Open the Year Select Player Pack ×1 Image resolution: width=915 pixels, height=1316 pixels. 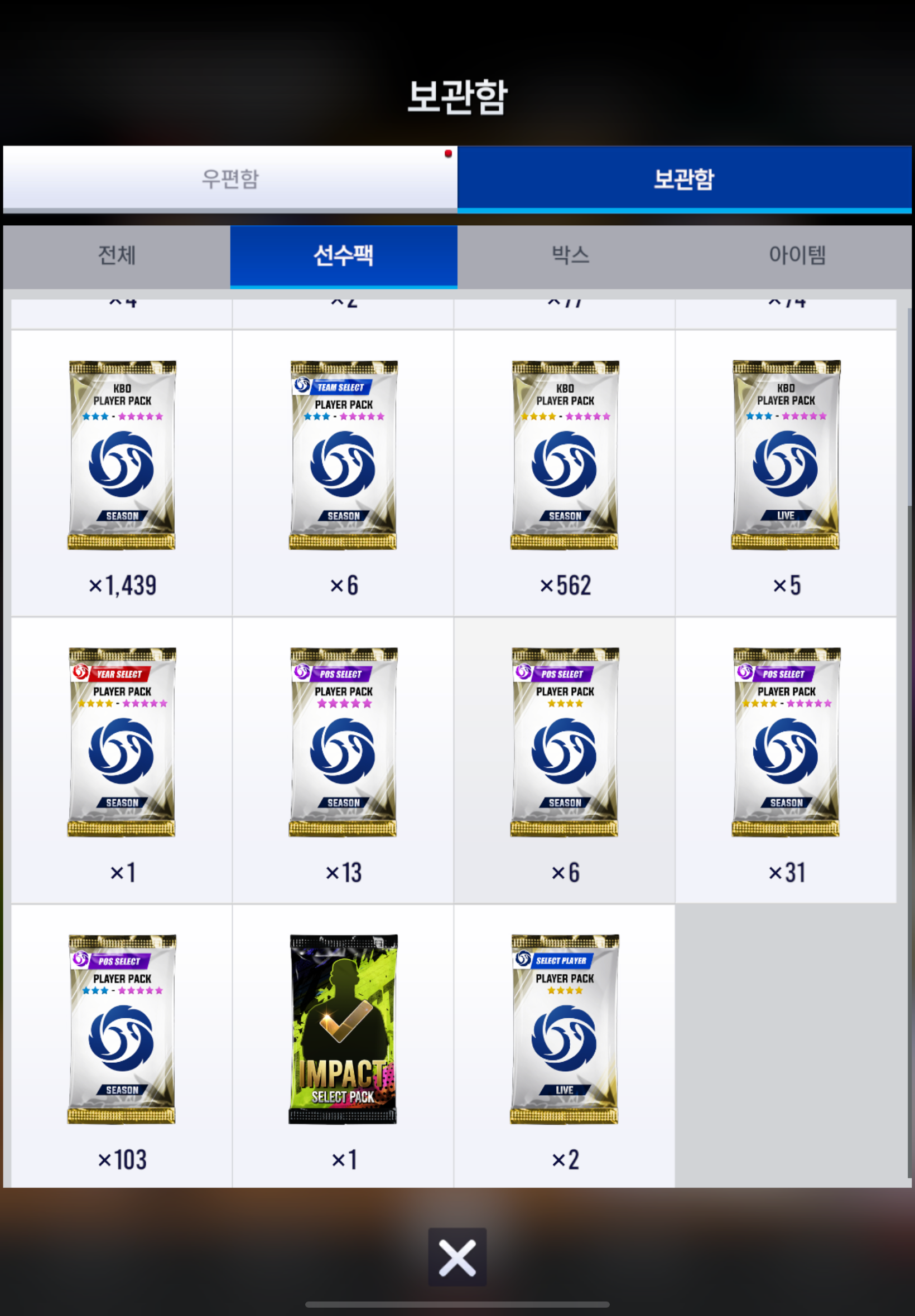[122, 743]
